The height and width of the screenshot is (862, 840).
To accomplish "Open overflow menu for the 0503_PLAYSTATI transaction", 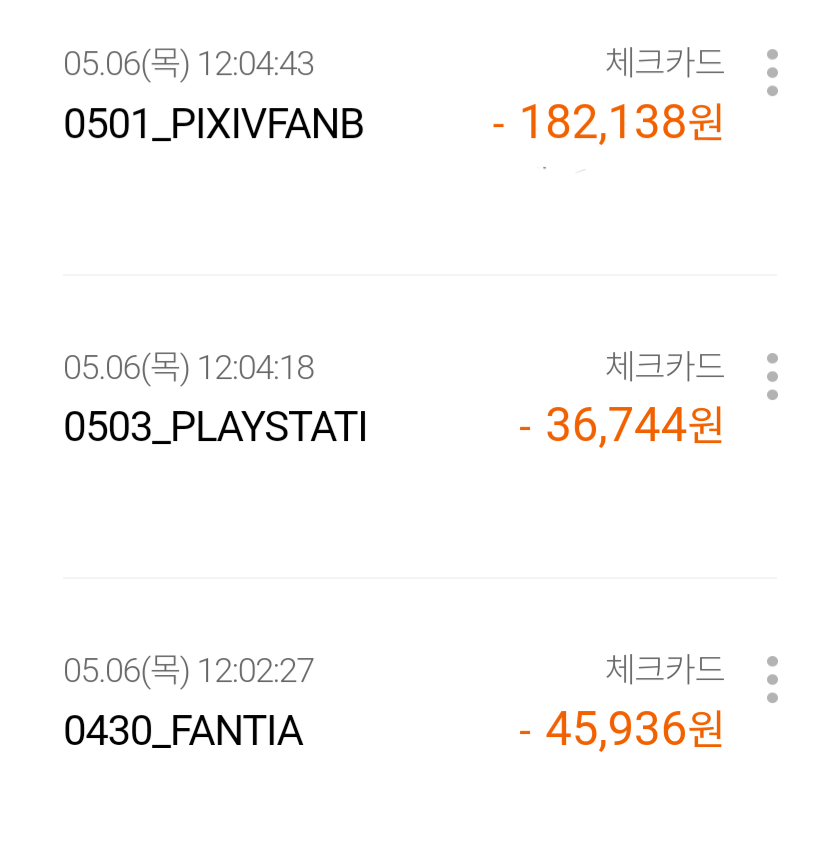I will [772, 376].
